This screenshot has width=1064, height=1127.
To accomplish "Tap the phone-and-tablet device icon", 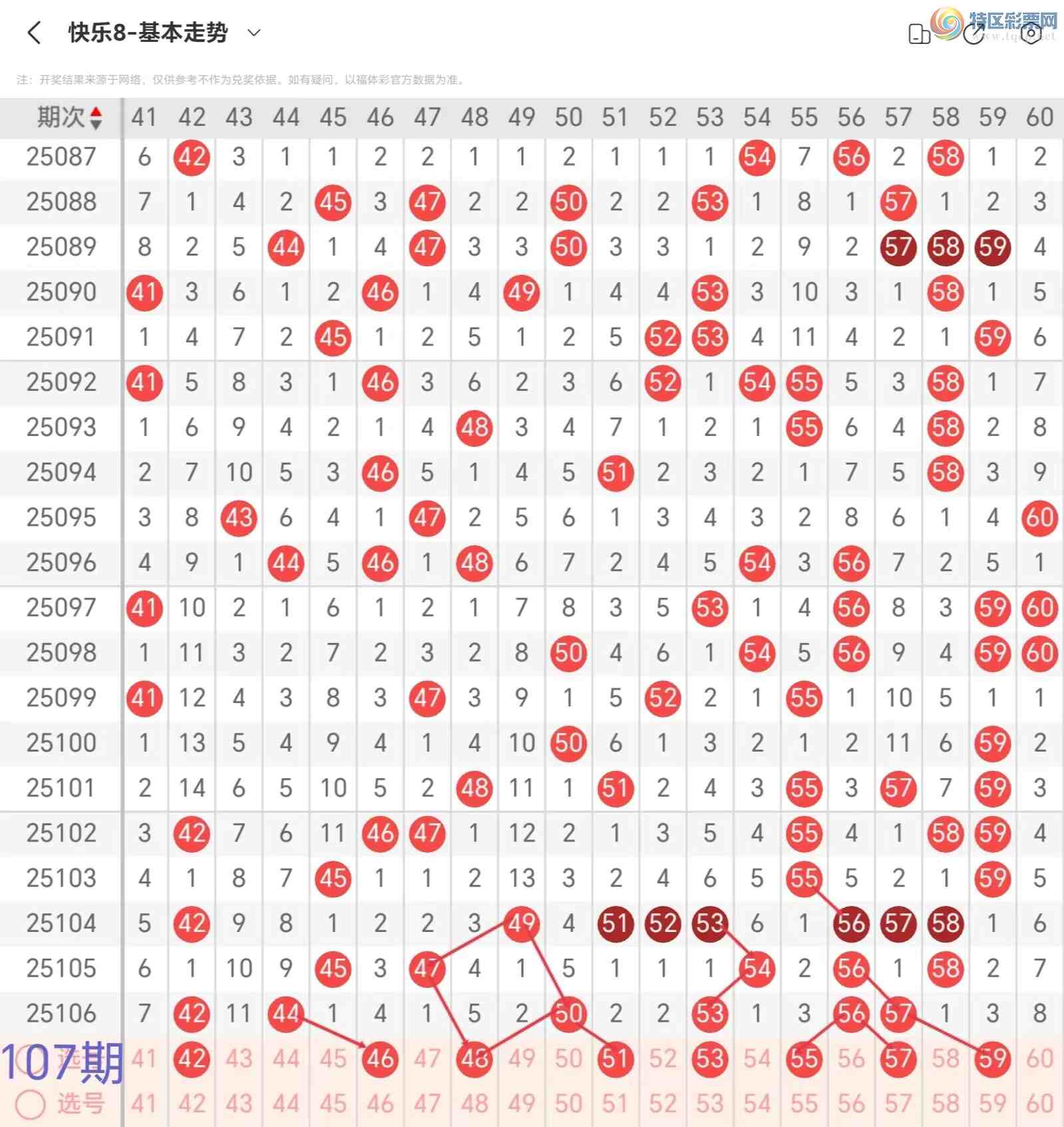I will pos(919,34).
